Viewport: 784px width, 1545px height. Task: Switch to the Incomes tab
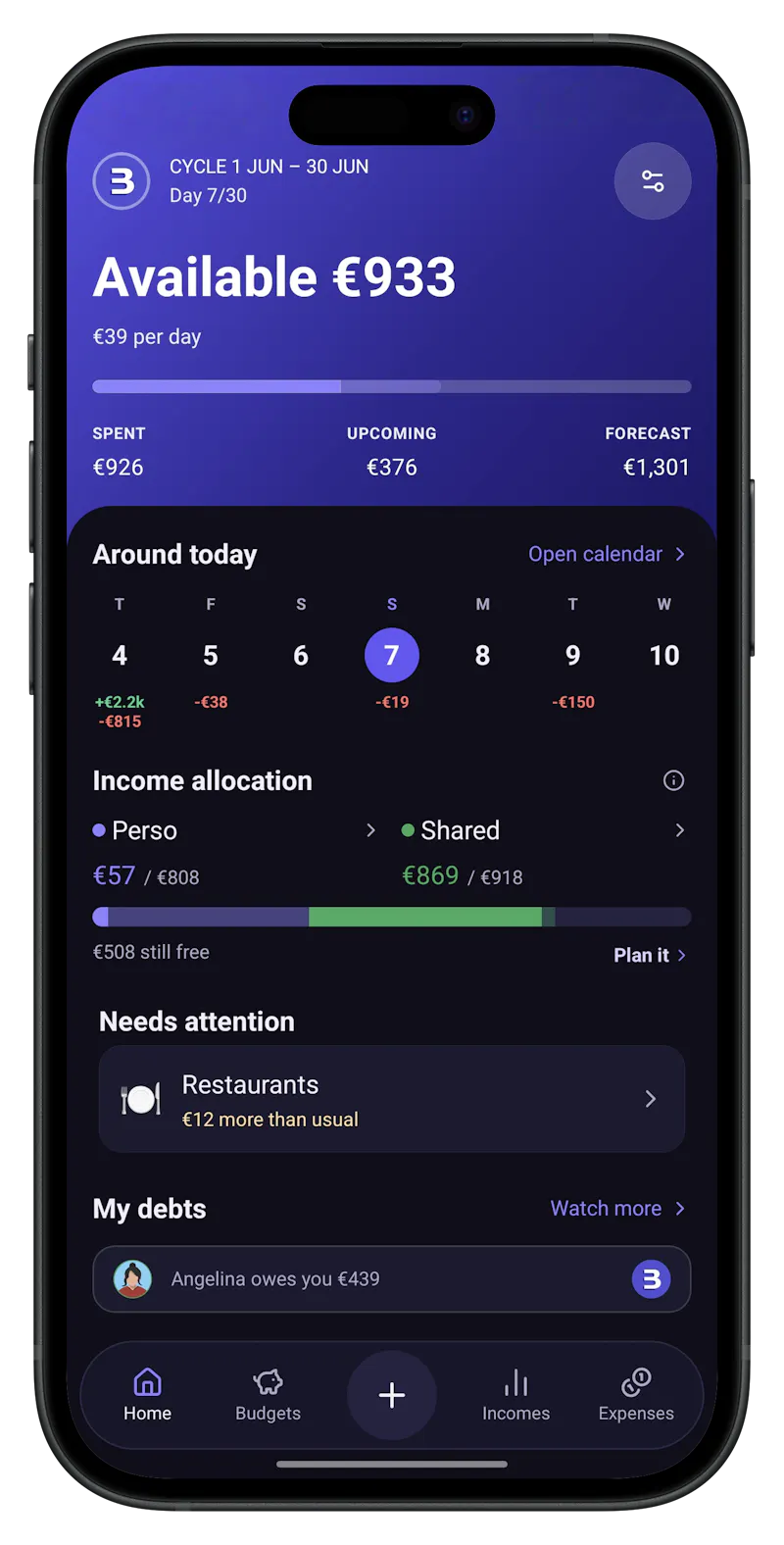point(515,1395)
